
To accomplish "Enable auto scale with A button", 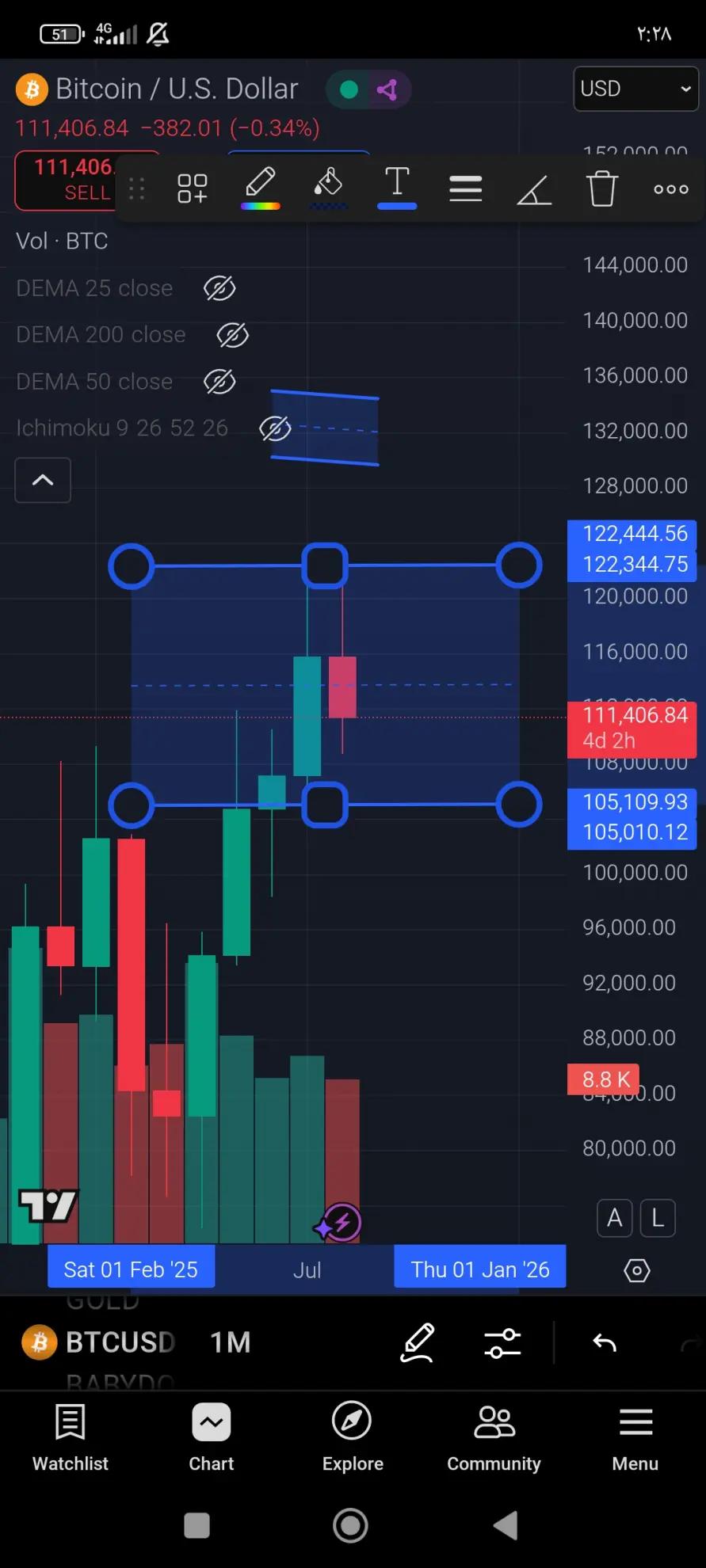I will pyautogui.click(x=614, y=1218).
